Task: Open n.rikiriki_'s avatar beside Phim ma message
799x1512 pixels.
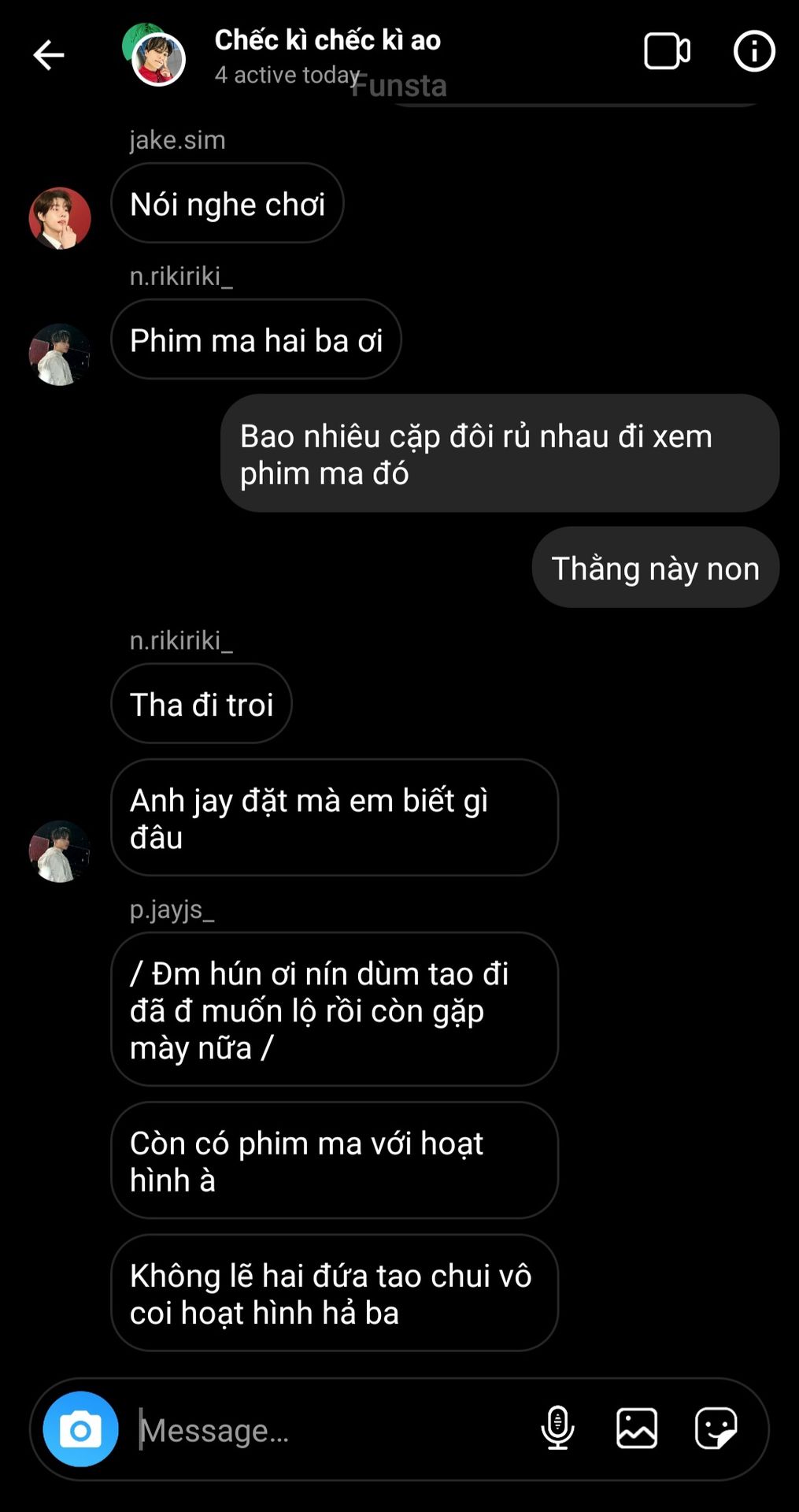Action: click(60, 354)
